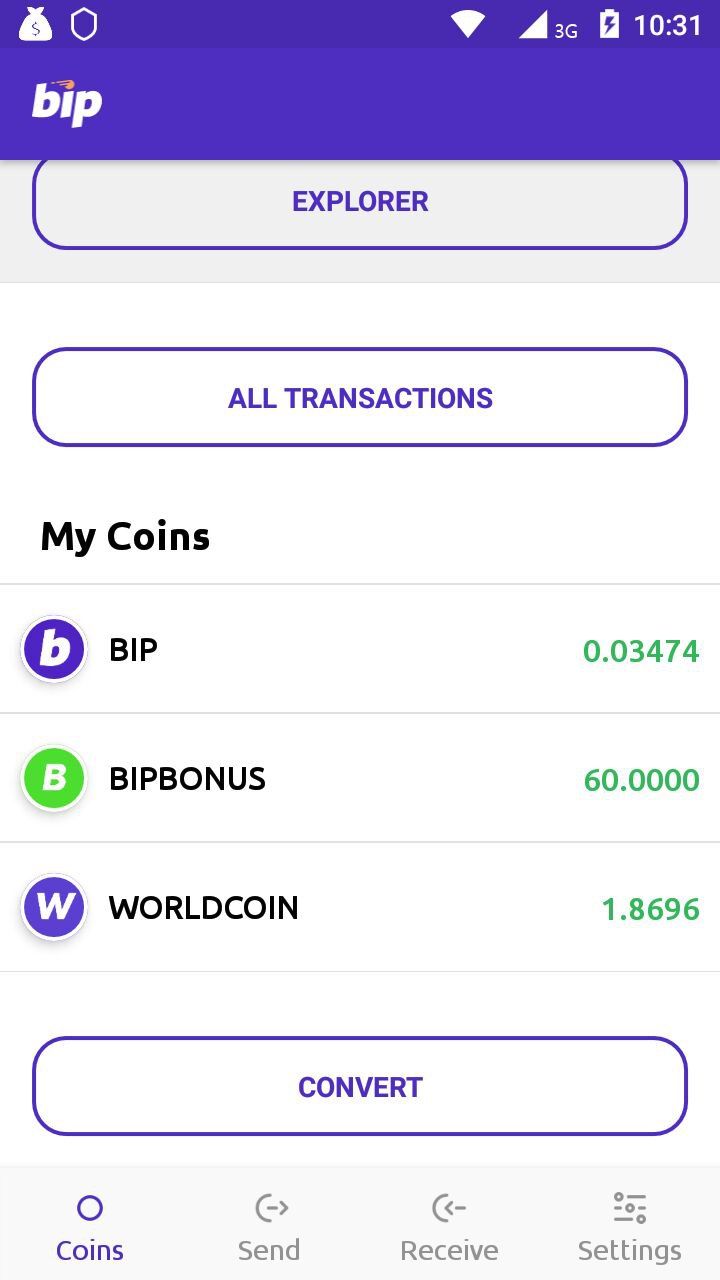Tap the Convert button
The height and width of the screenshot is (1280, 720).
tap(360, 1086)
